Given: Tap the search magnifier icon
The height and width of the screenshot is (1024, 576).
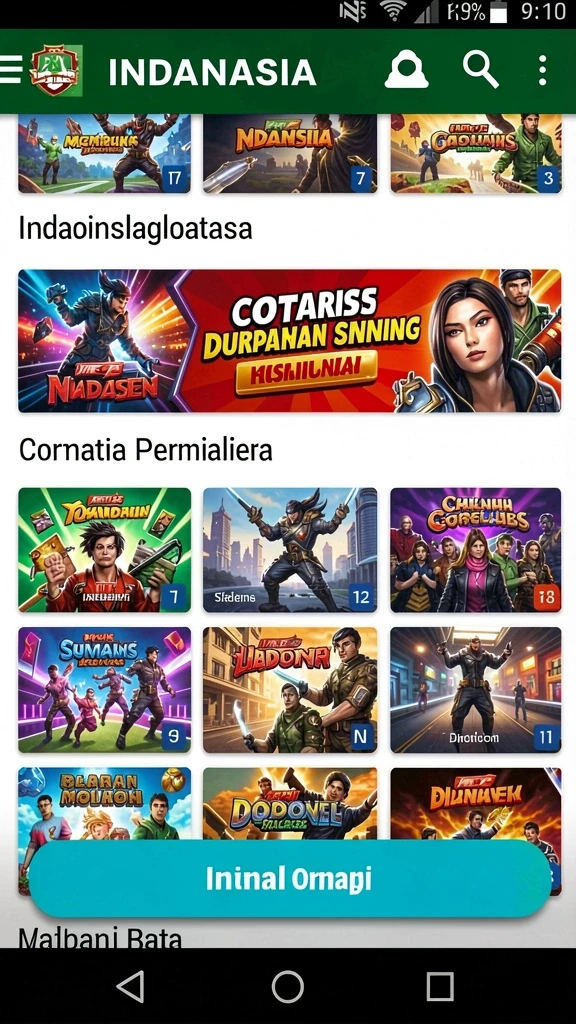Looking at the screenshot, I should point(481,70).
